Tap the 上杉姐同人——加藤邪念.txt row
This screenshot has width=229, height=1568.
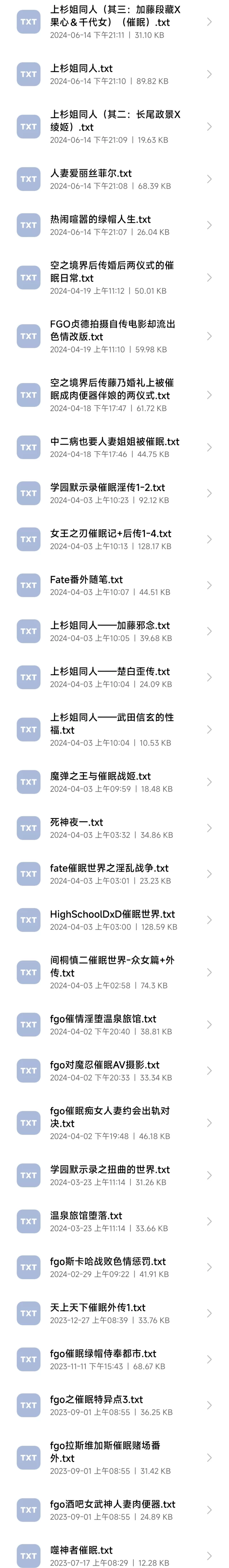114,631
